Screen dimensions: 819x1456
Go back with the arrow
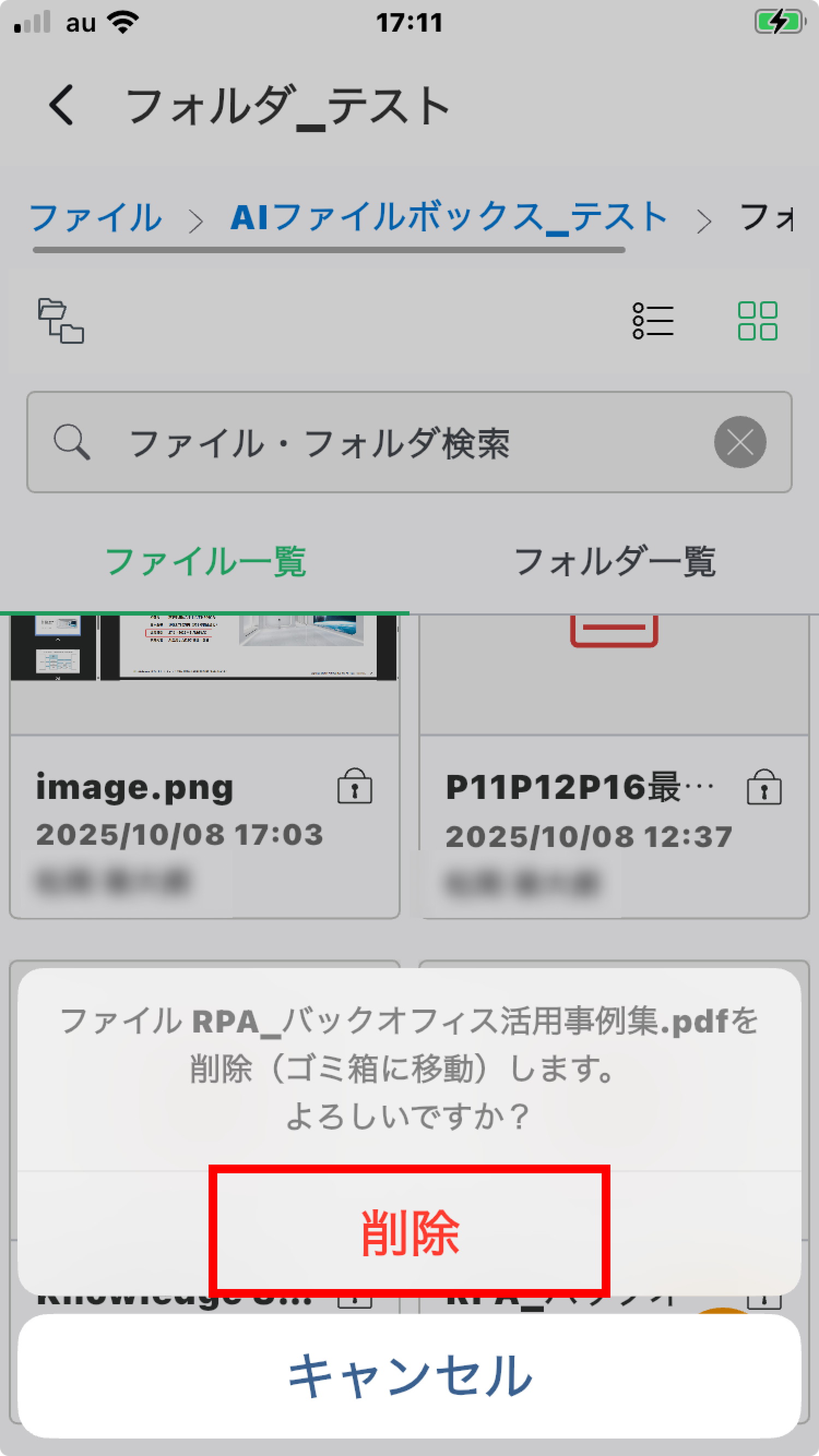[x=62, y=105]
